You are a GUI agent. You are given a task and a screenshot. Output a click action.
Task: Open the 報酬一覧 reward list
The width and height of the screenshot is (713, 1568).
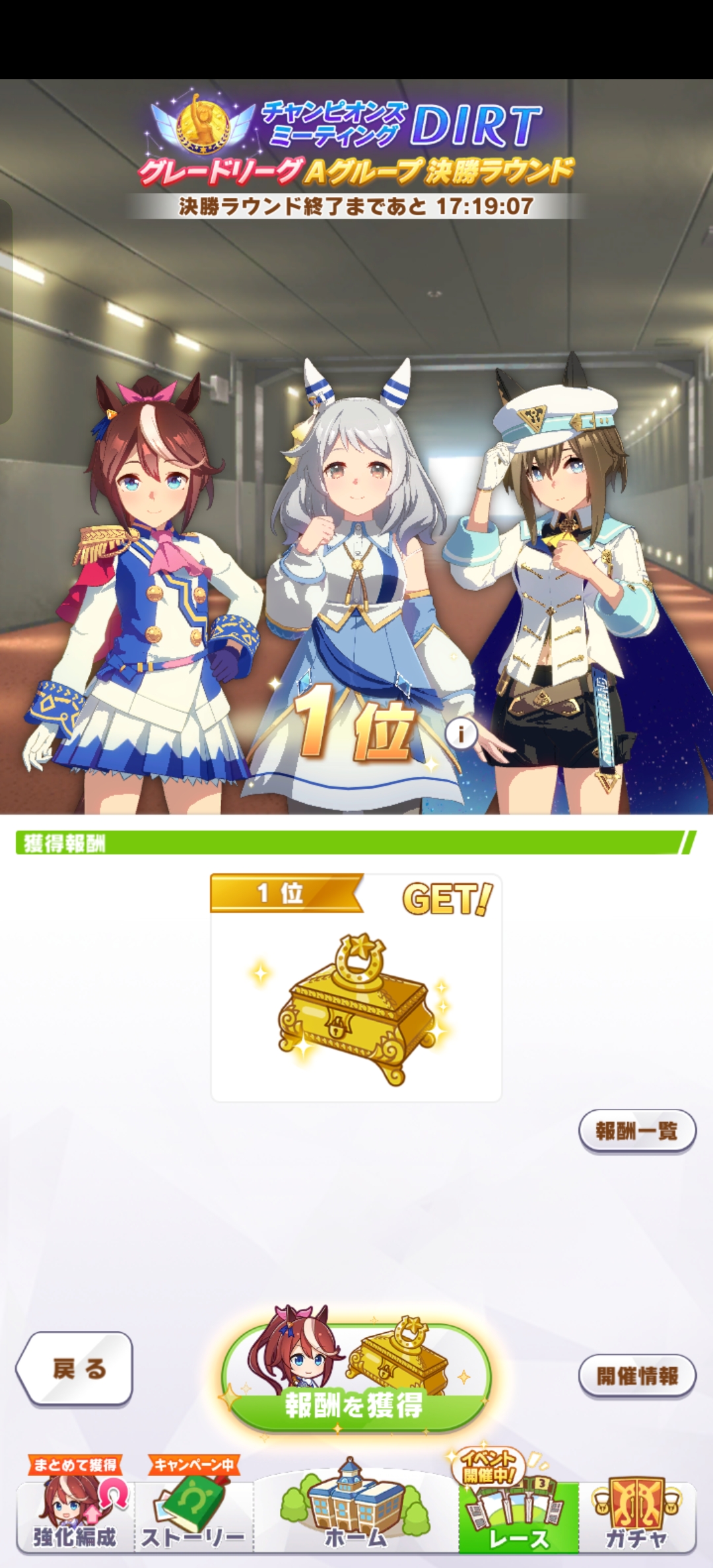click(637, 1131)
